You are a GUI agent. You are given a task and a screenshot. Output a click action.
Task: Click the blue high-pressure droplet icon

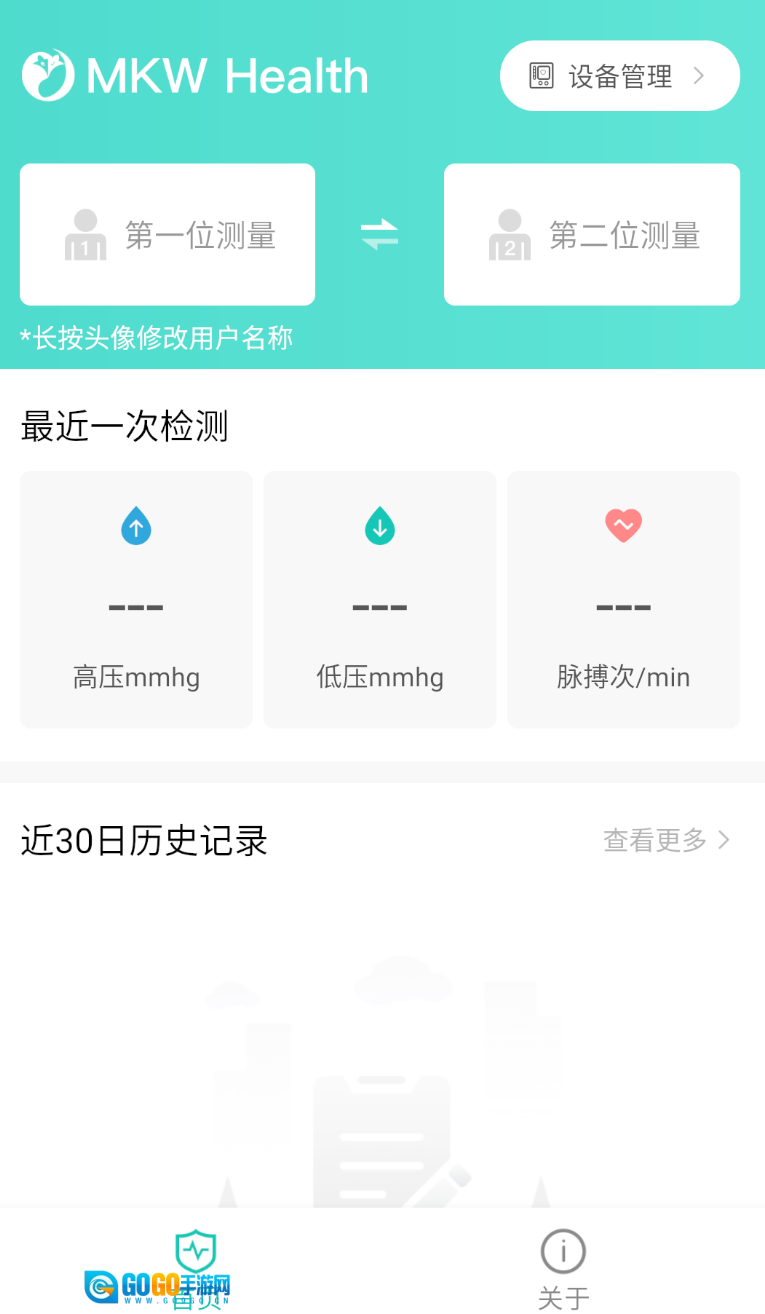135,525
